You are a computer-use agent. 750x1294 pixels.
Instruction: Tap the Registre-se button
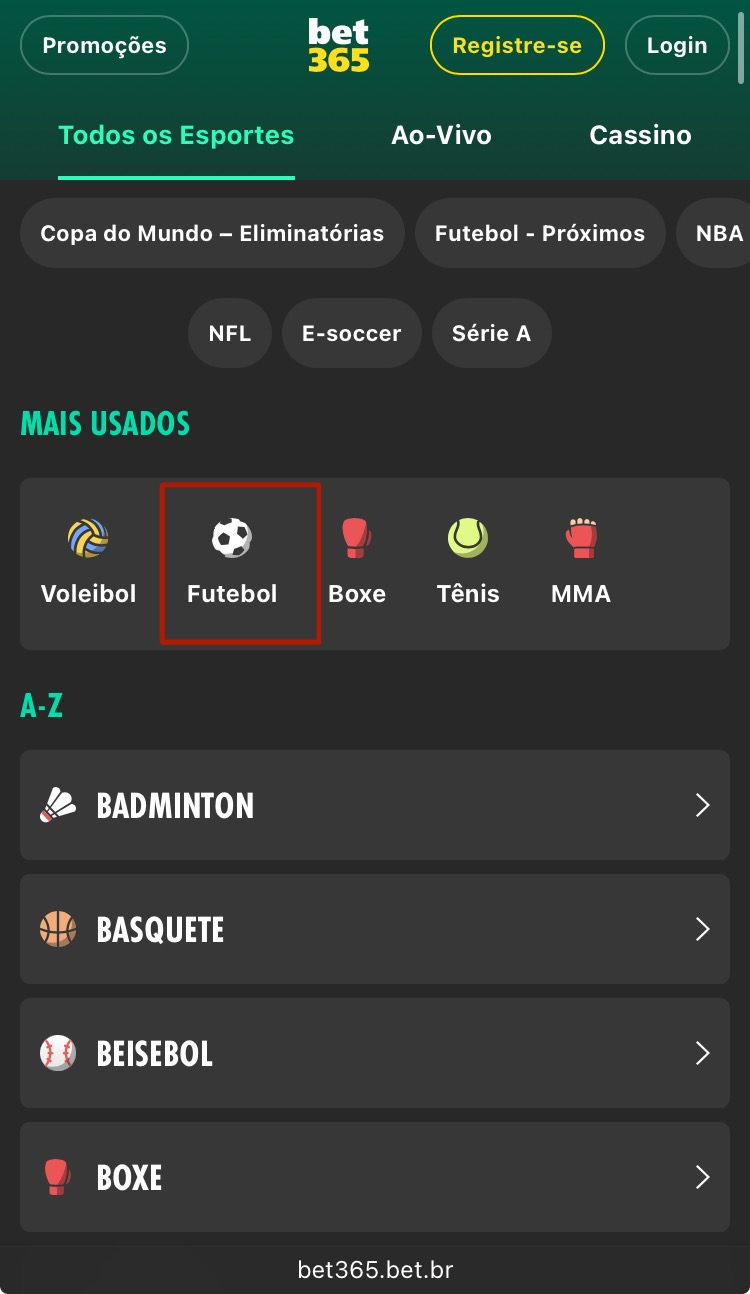tap(517, 45)
